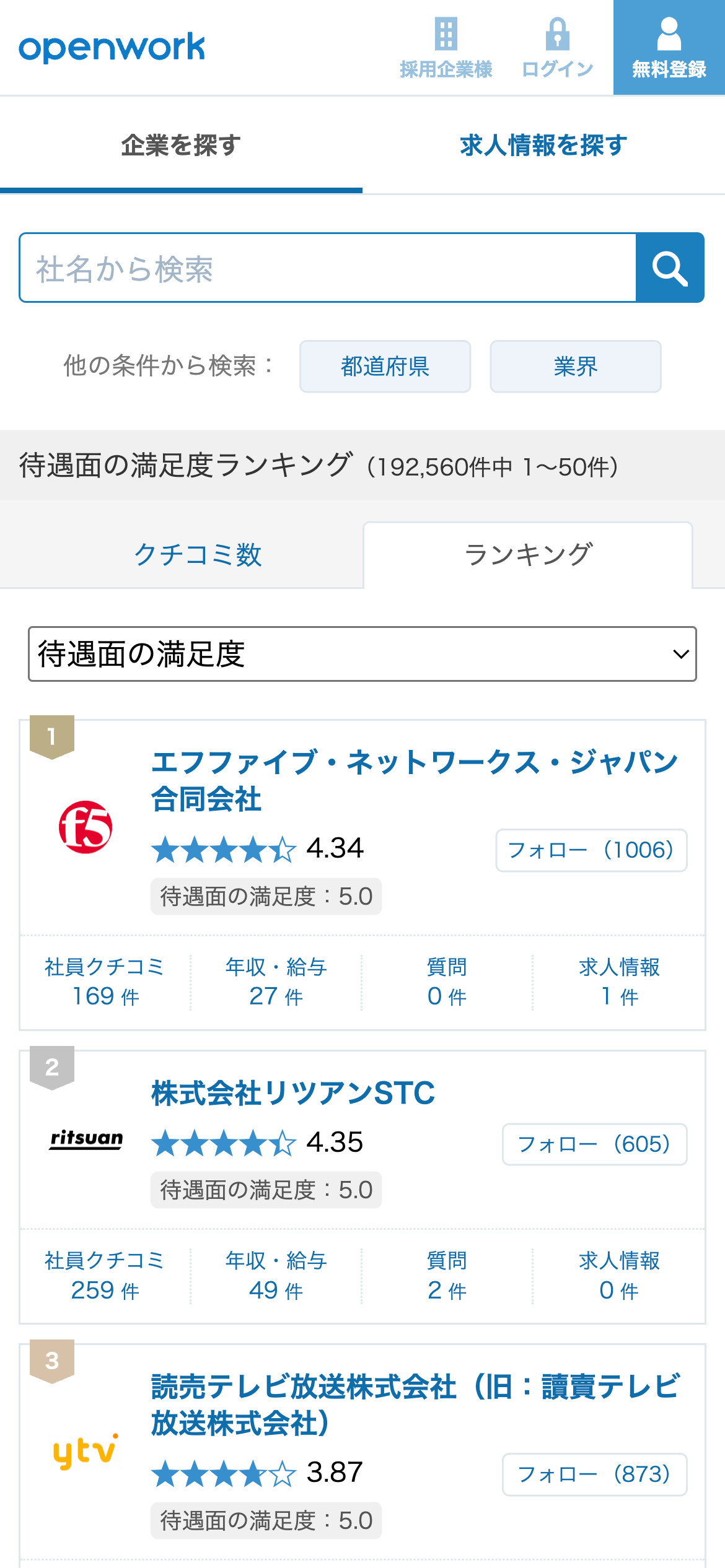This screenshot has height=1568, width=725.
Task: Click the openwork logo
Action: pos(113,47)
